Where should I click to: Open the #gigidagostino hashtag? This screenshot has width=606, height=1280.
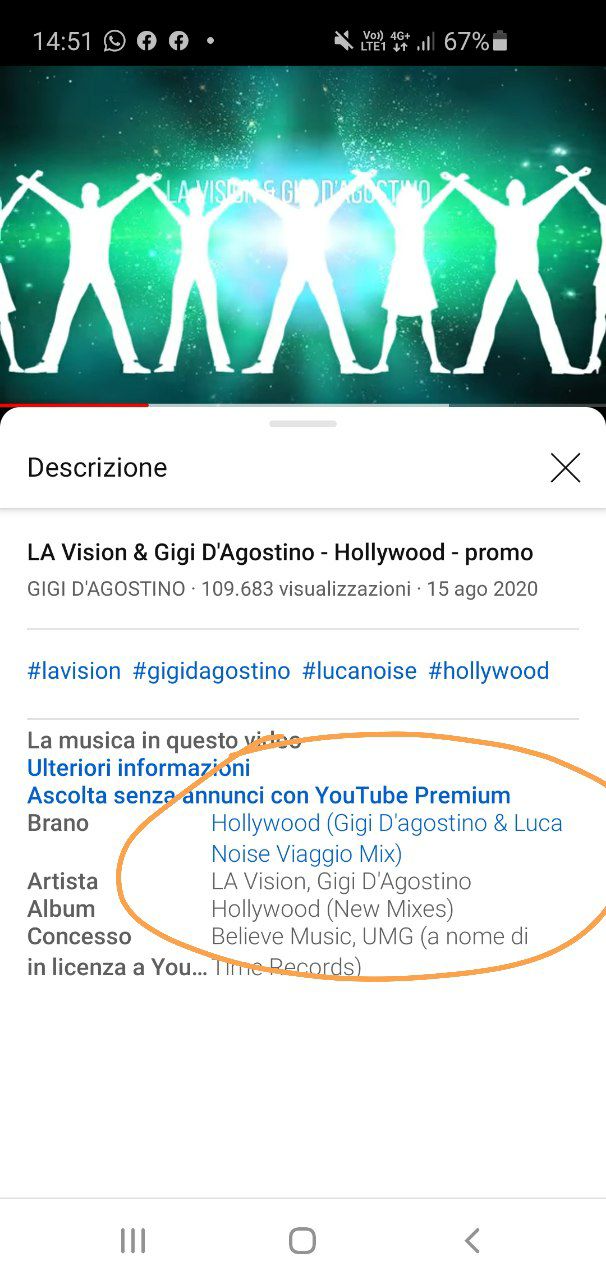[211, 670]
